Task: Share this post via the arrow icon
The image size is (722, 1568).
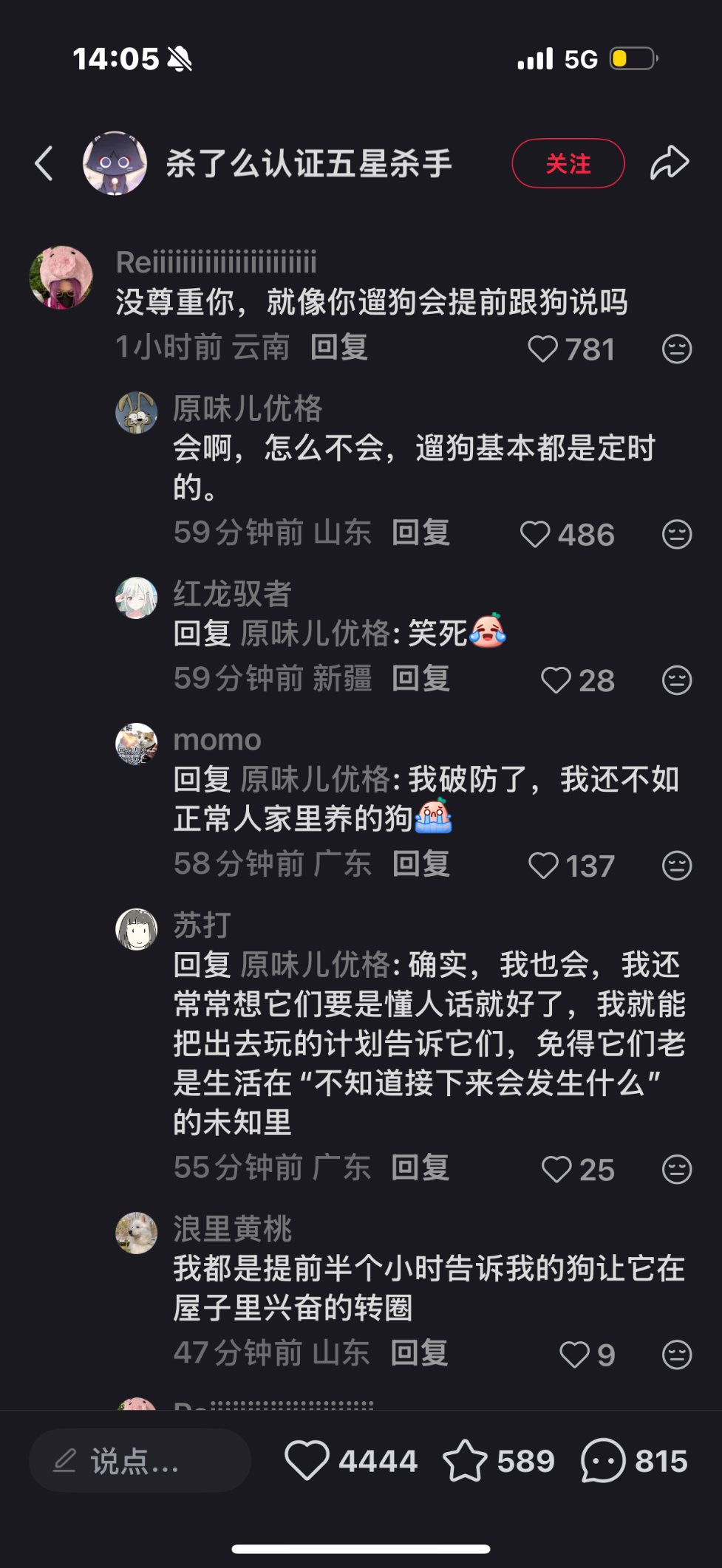Action: click(670, 163)
